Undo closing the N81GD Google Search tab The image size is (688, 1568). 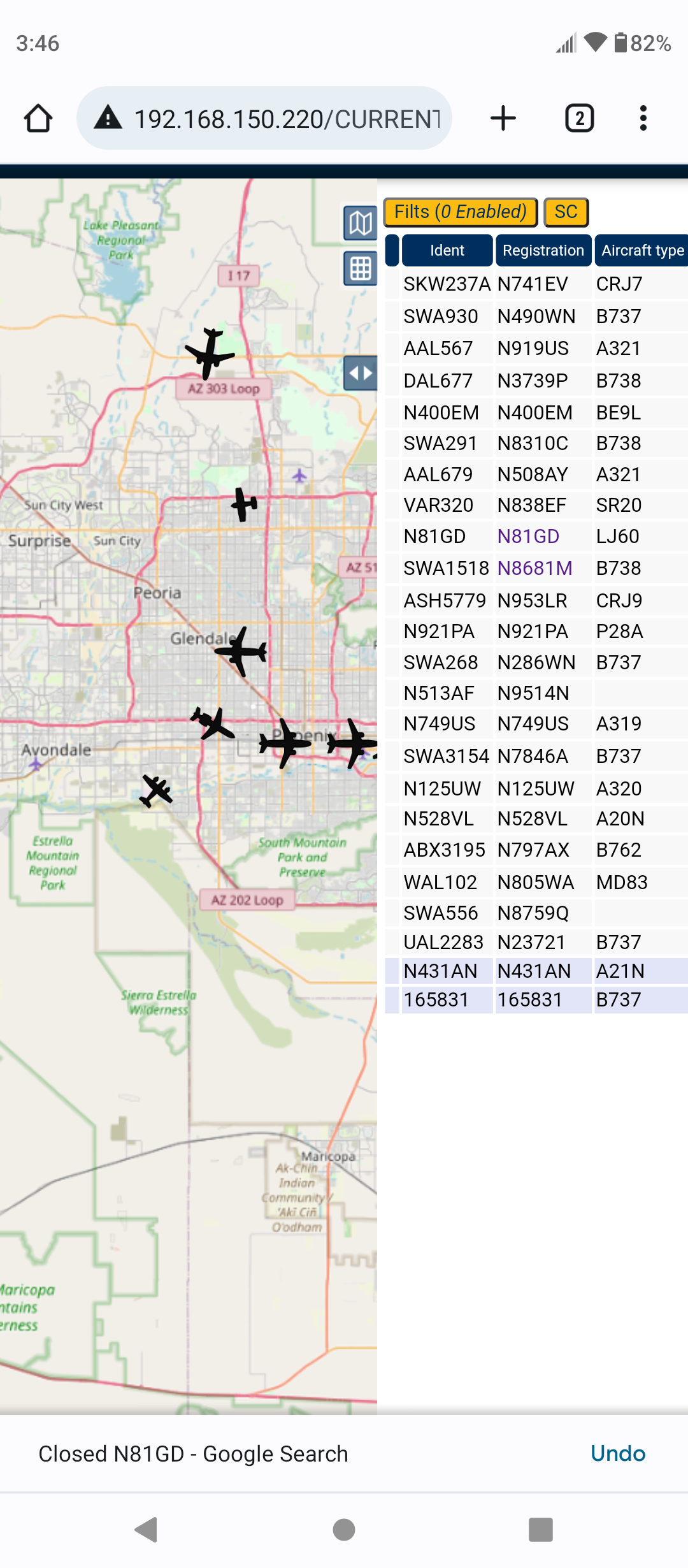click(618, 1453)
